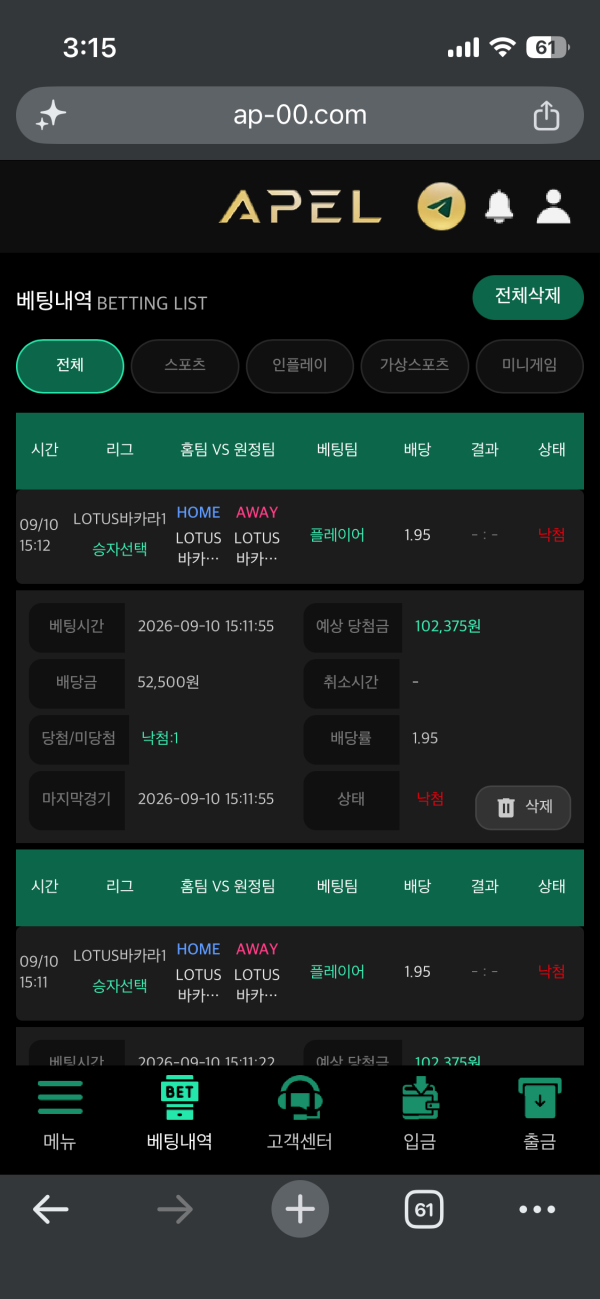
Task: Go to the 출금 withdrawal page
Action: (540, 1114)
